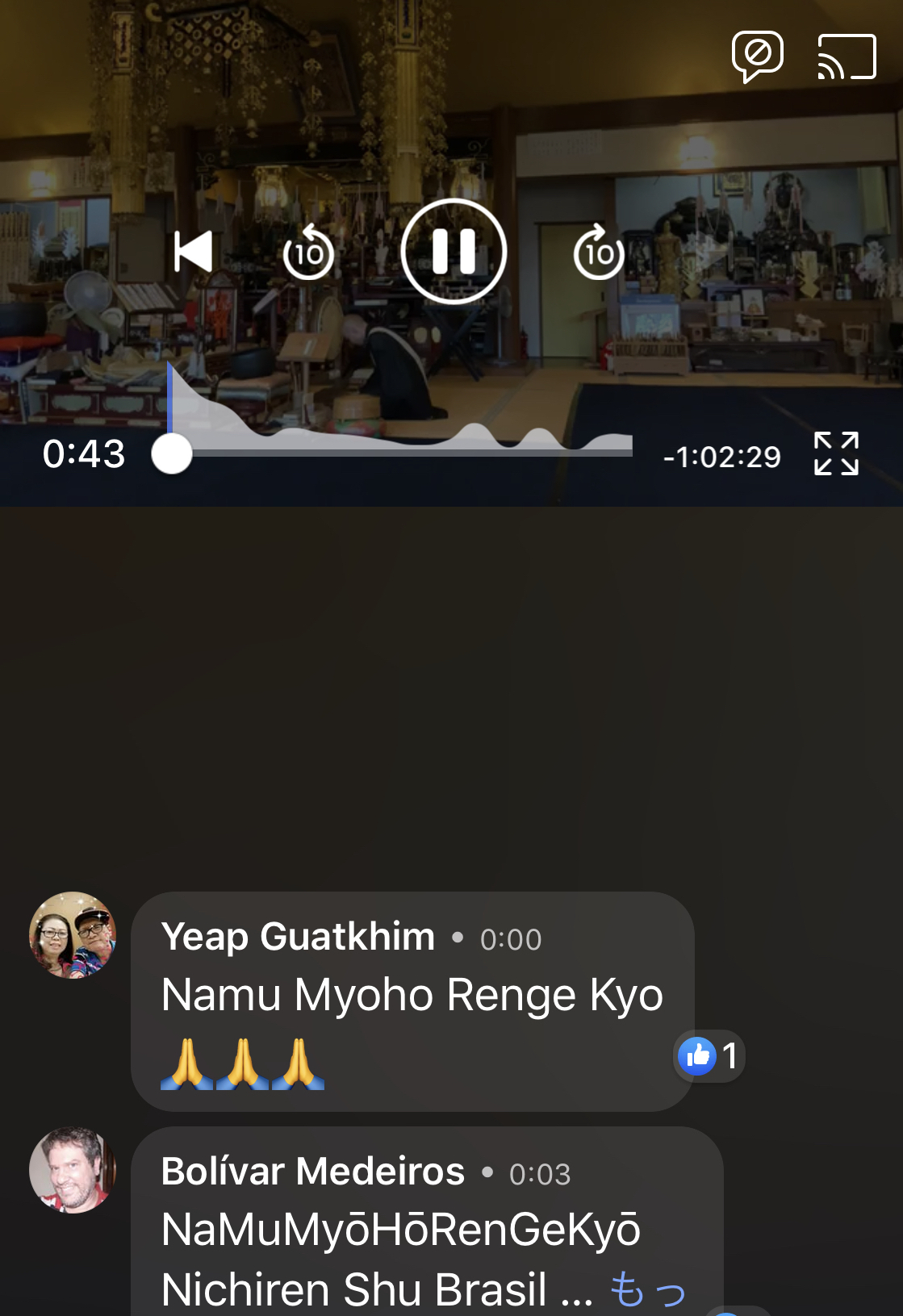Open Bolívar Medeiros's profile picture
903x1316 pixels.
(x=73, y=1170)
